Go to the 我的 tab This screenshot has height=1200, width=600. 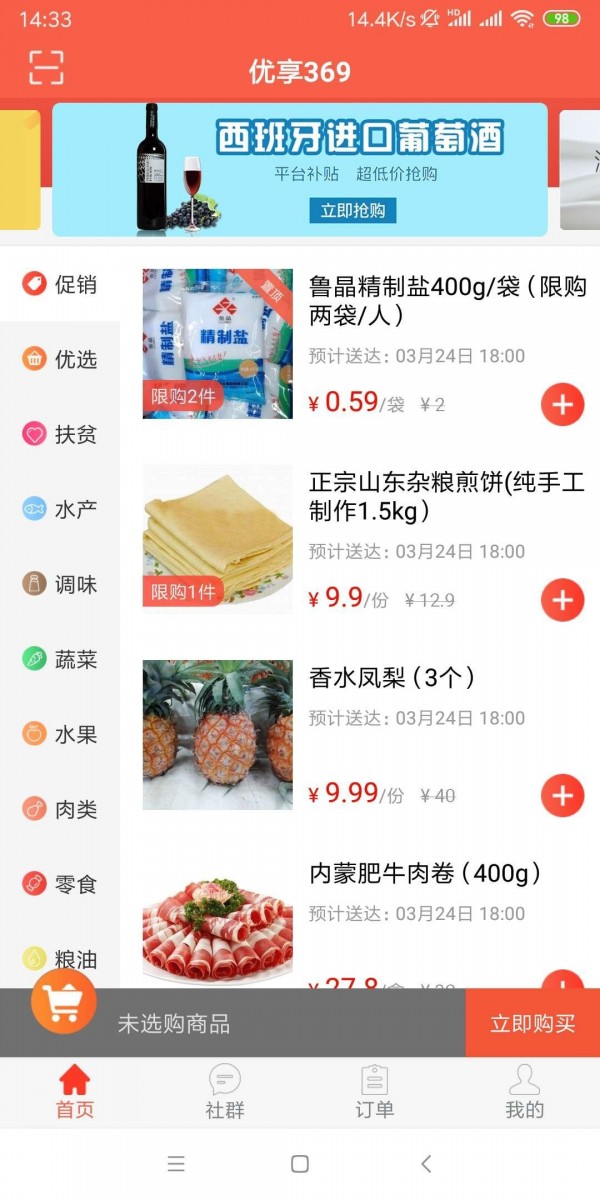pyautogui.click(x=524, y=1092)
